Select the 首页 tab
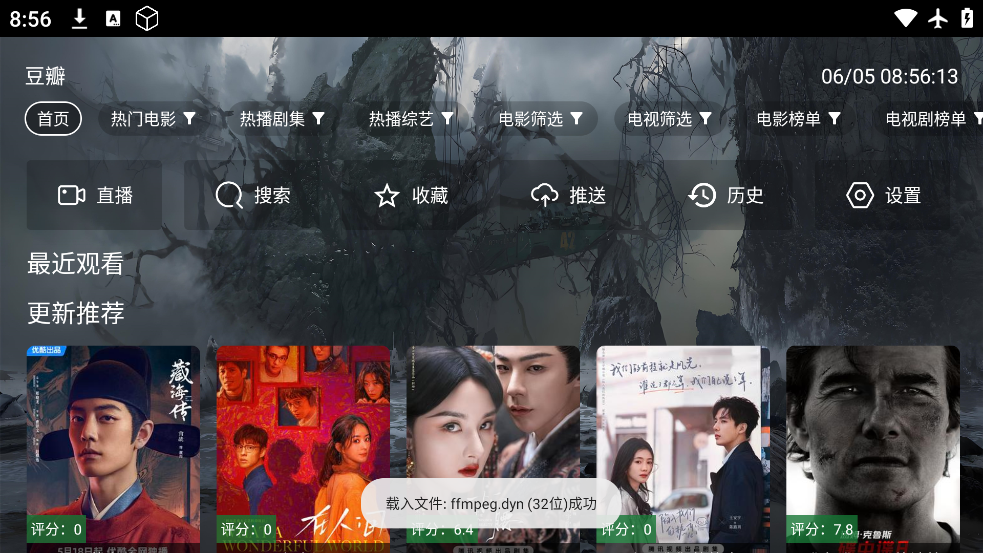 (x=53, y=119)
